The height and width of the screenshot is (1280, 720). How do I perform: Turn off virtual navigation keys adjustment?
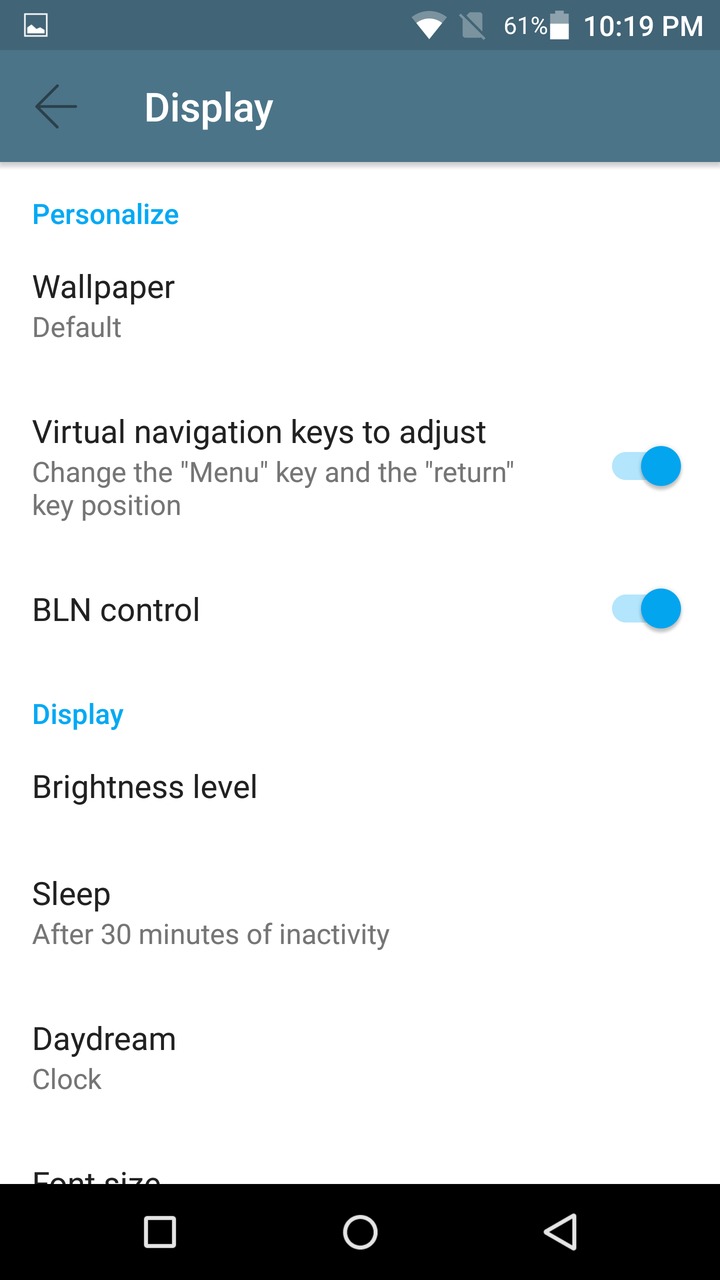[647, 467]
